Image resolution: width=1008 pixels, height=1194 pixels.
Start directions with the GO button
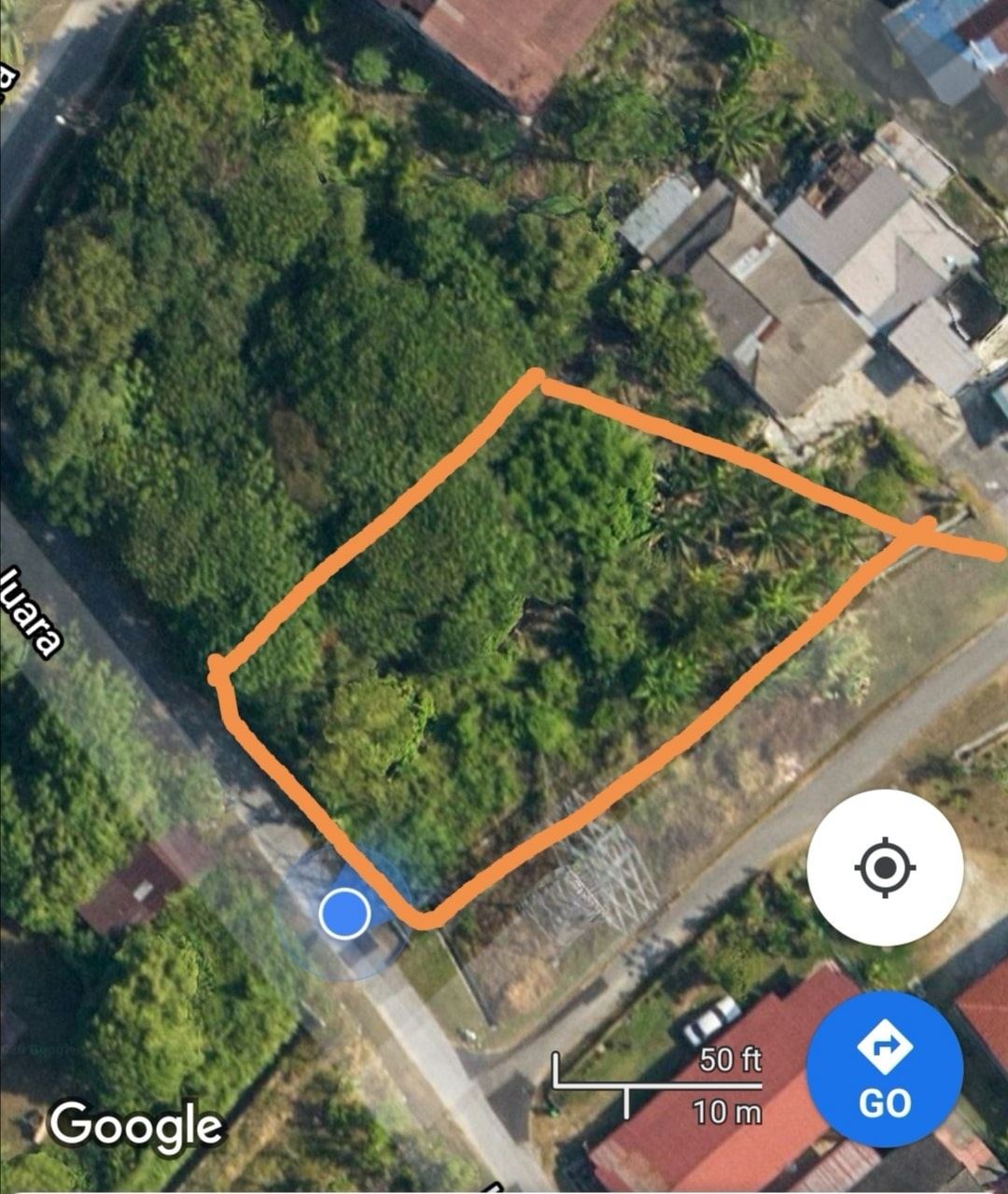pos(884,1069)
